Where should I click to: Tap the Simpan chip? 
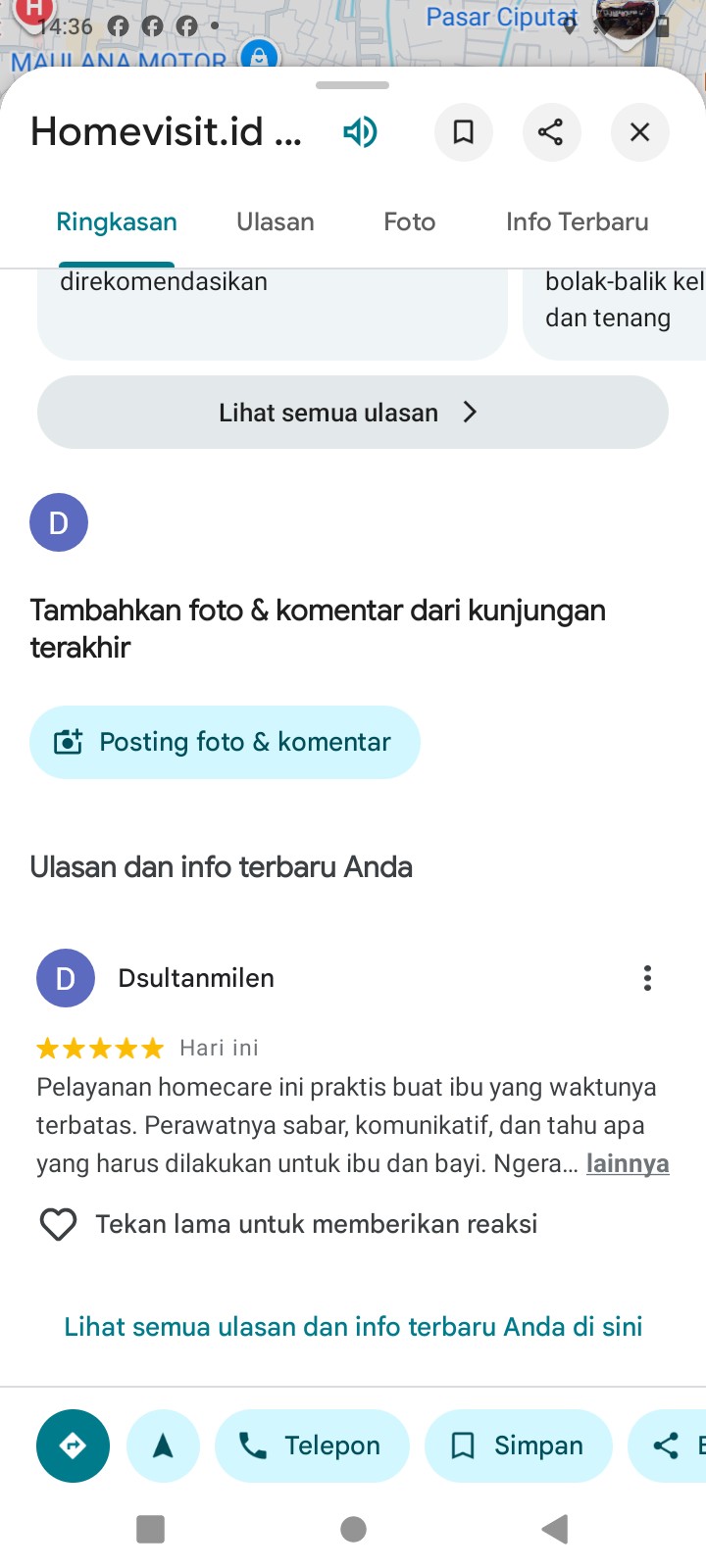pos(518,1445)
